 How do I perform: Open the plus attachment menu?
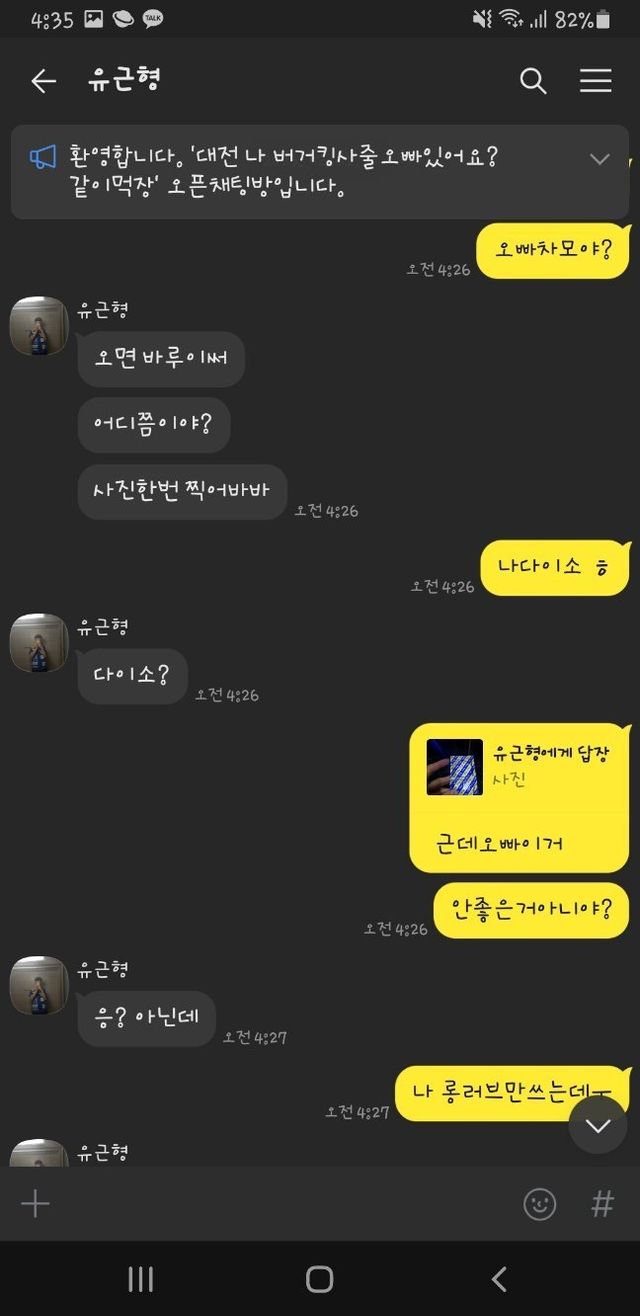point(35,1203)
